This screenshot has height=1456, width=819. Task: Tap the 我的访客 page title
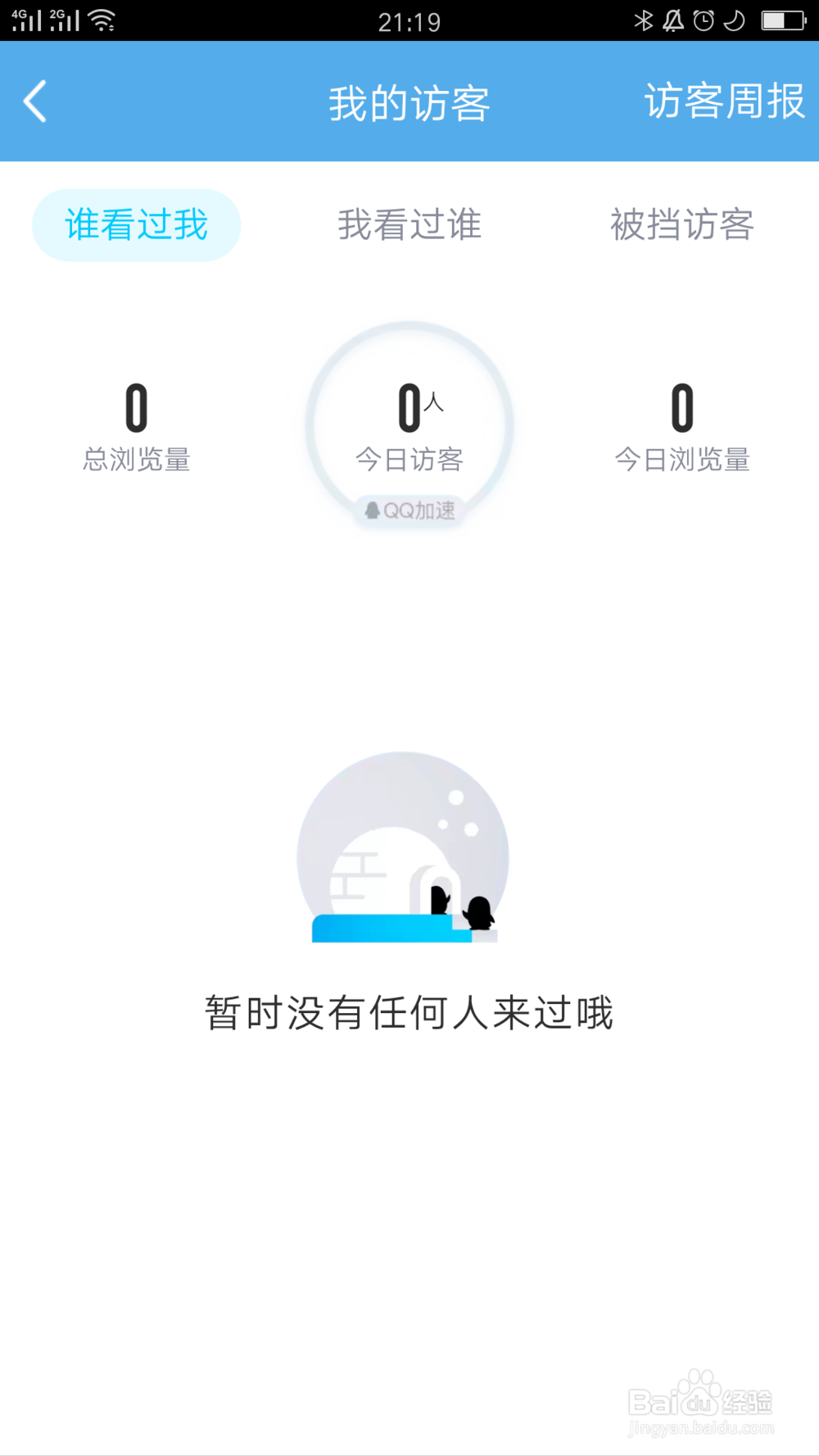point(409,101)
